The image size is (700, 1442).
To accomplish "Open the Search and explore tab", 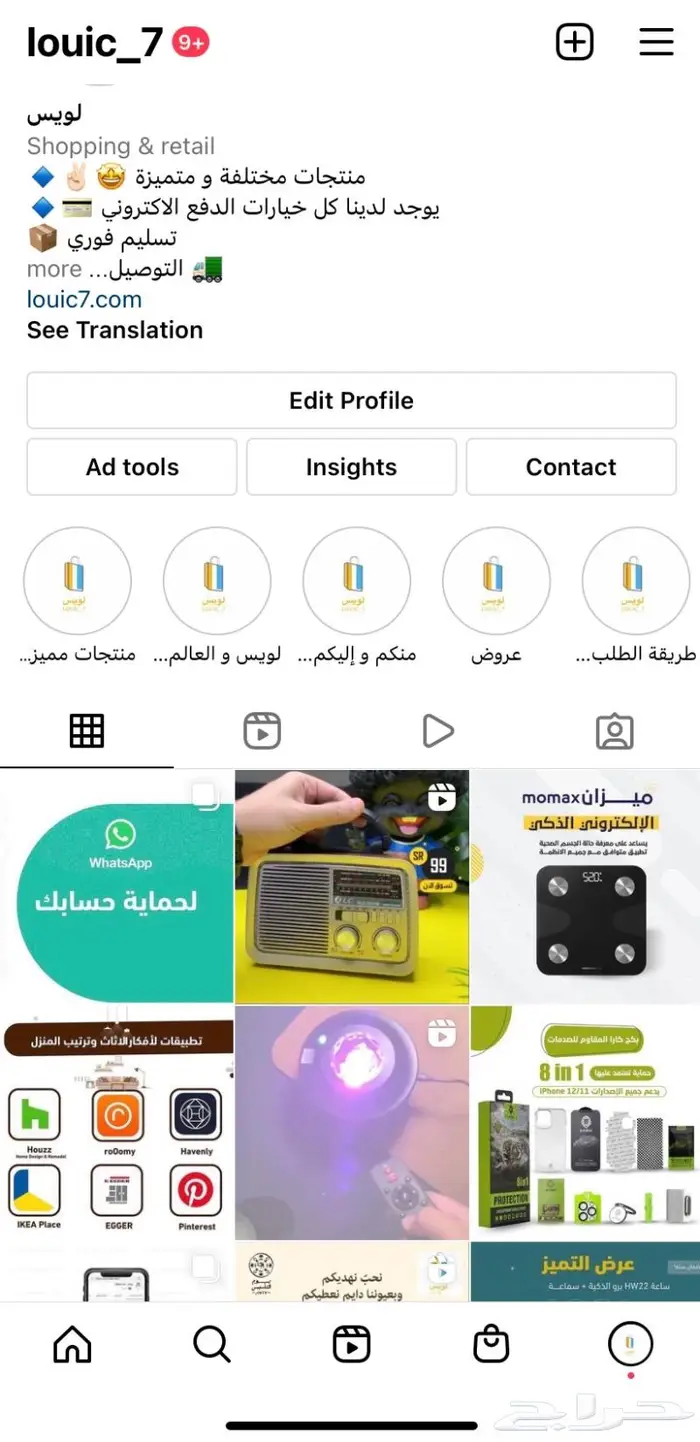I will [212, 1345].
